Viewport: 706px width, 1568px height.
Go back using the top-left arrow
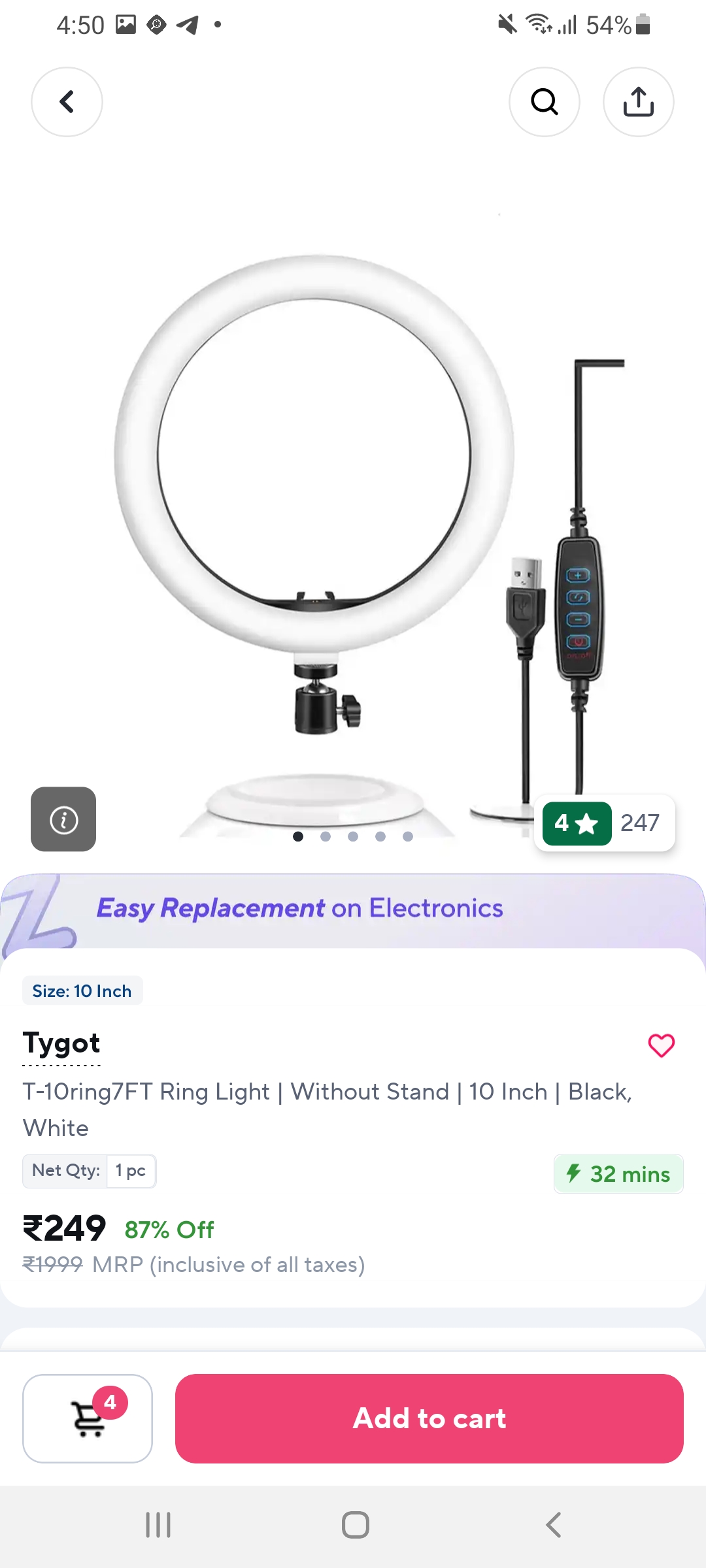click(x=67, y=102)
